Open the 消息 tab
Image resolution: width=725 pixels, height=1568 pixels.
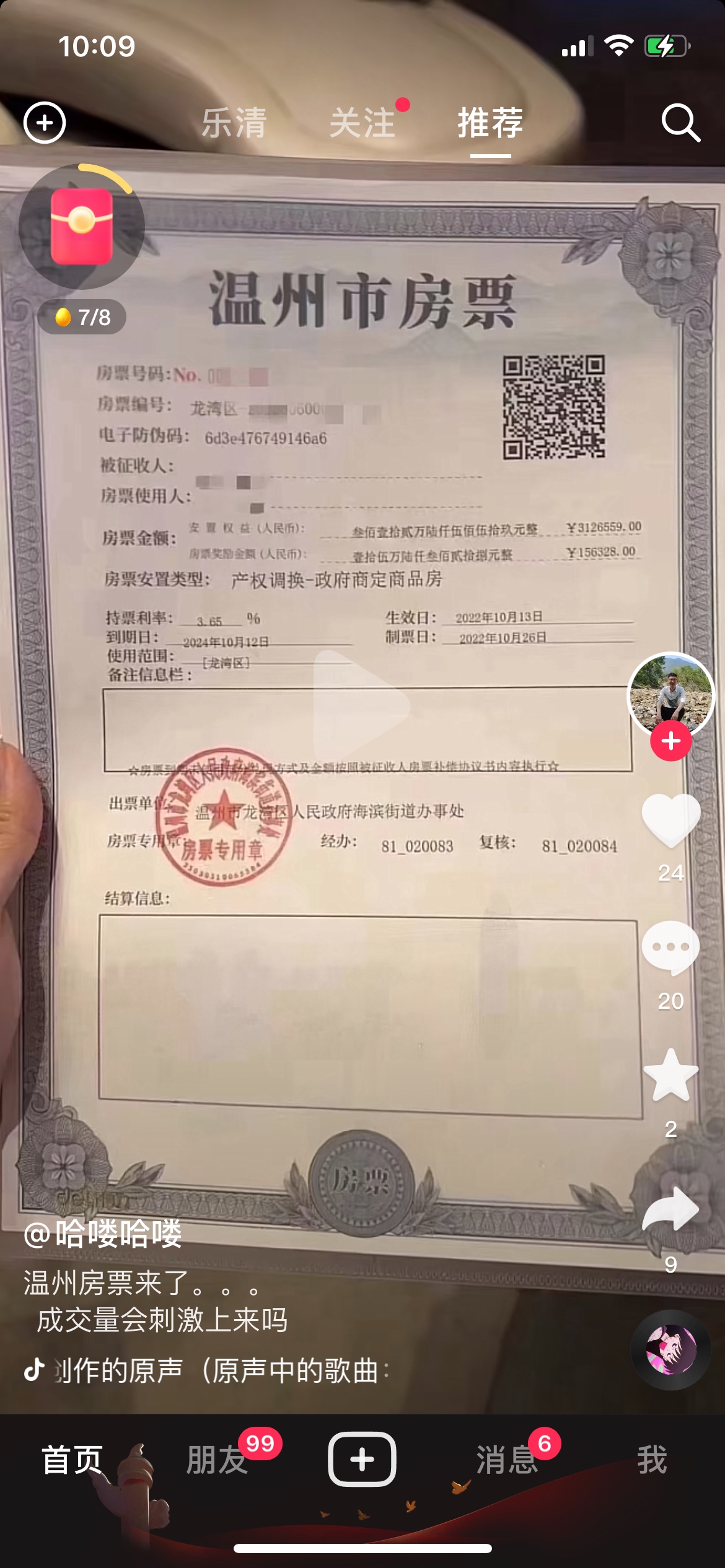[507, 1460]
